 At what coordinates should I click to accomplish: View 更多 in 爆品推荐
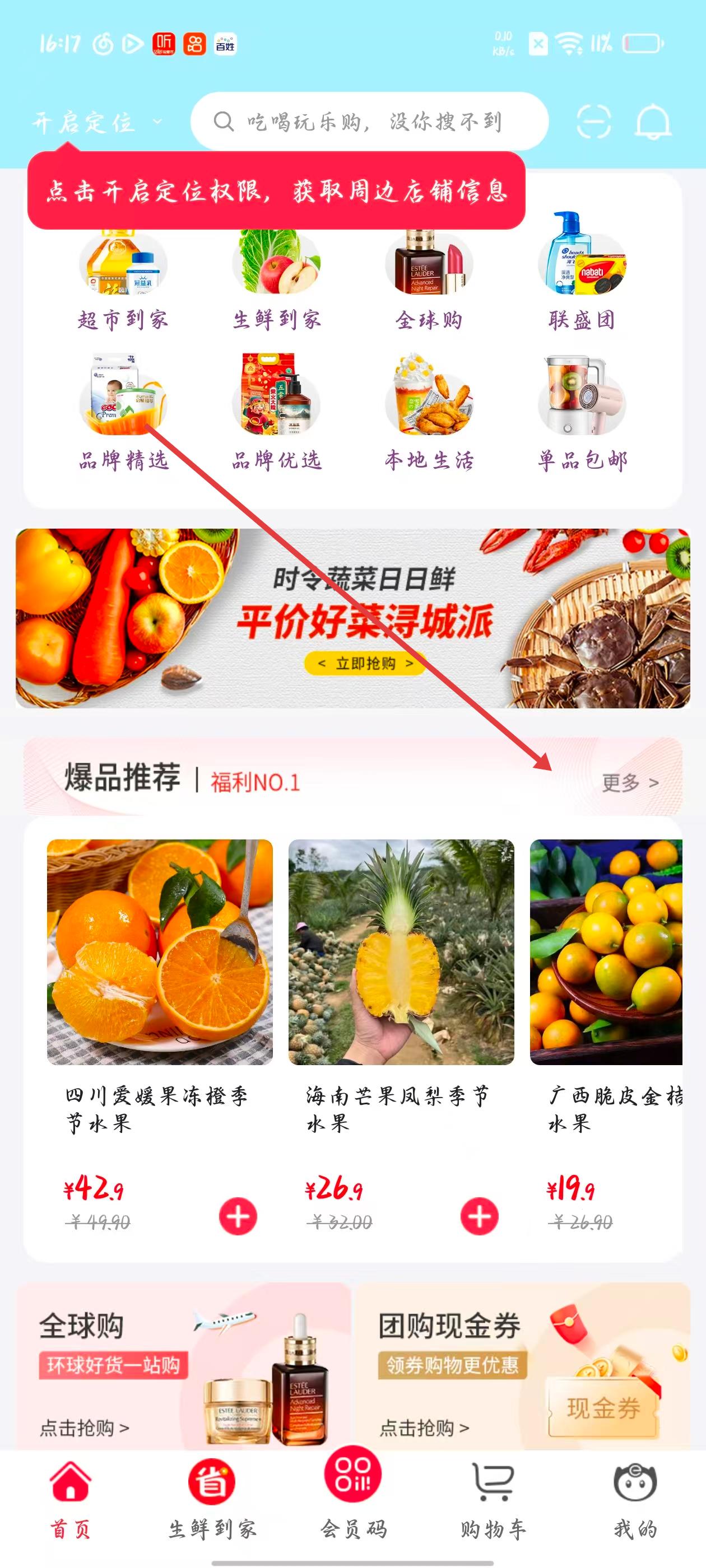pos(629,782)
